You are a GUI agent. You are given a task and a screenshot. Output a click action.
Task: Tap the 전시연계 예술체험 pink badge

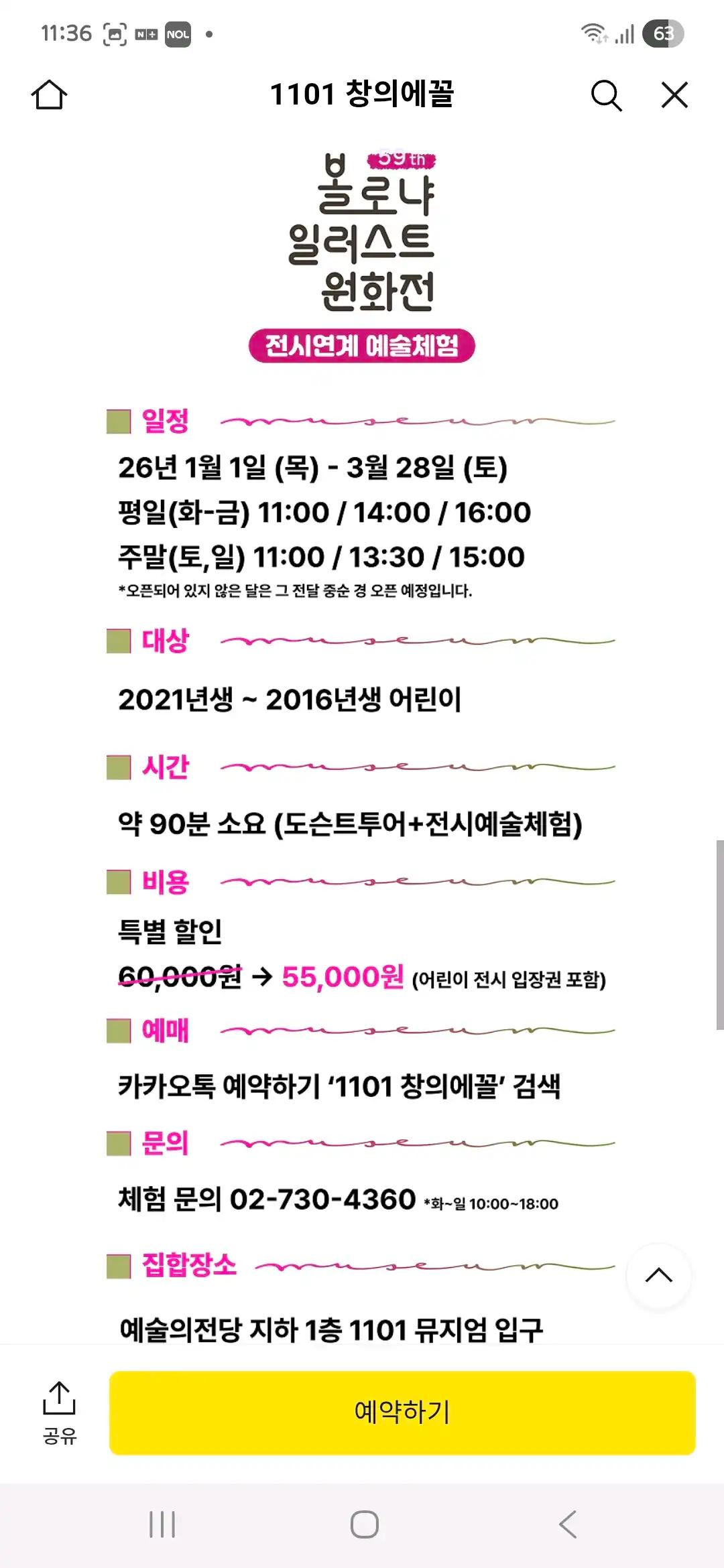(x=362, y=344)
